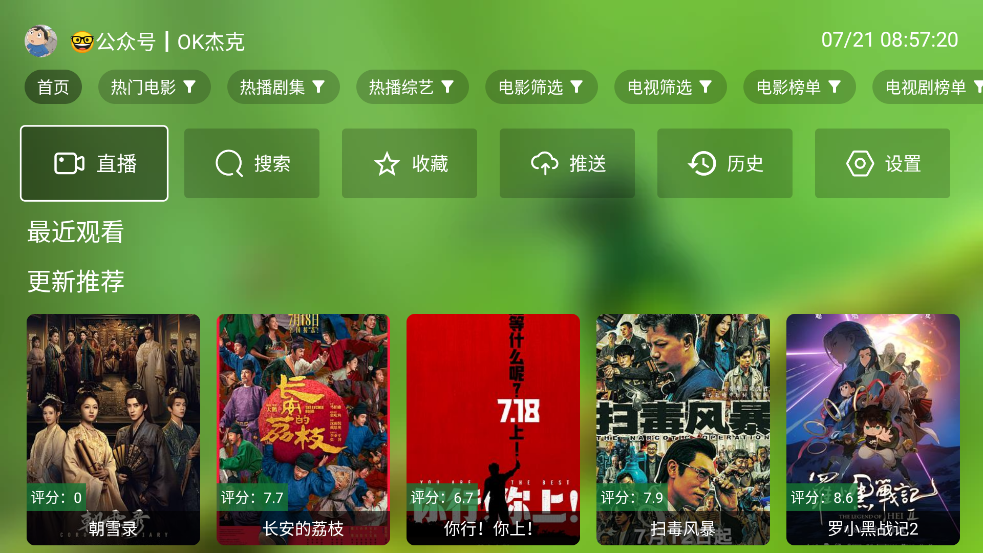Open the 罗小黑战记2 movie card

(x=873, y=430)
